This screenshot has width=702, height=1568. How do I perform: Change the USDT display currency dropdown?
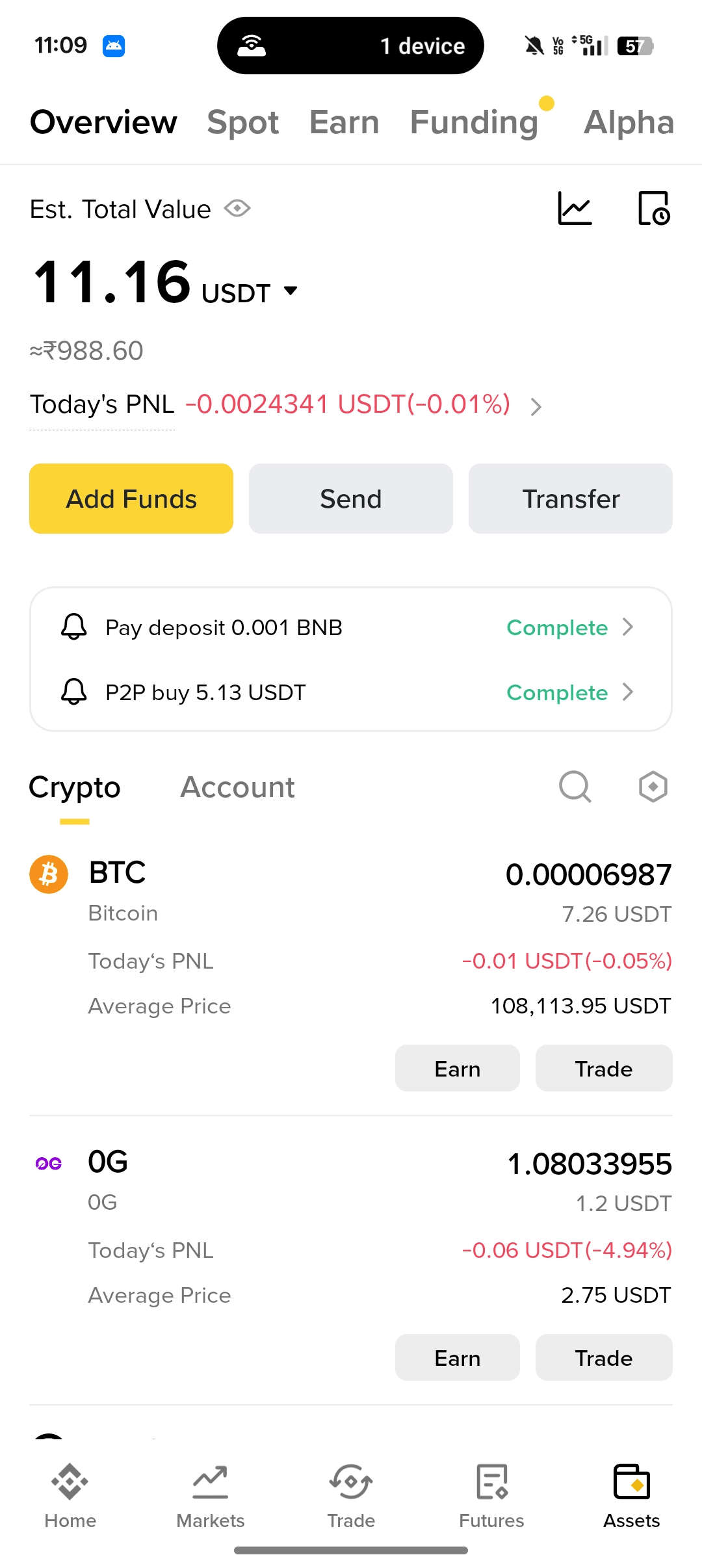[x=250, y=293]
